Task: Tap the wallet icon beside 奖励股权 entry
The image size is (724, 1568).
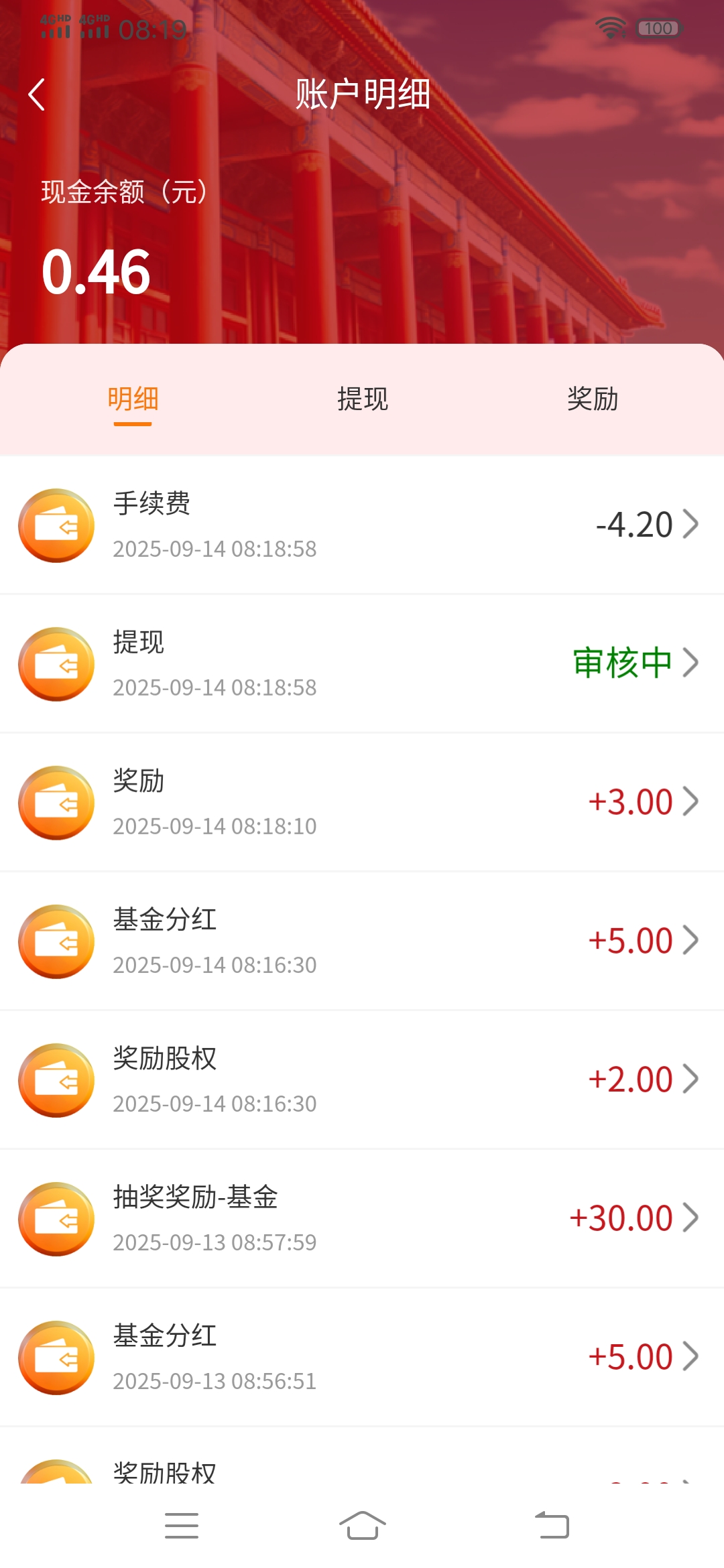Action: pyautogui.click(x=56, y=1080)
